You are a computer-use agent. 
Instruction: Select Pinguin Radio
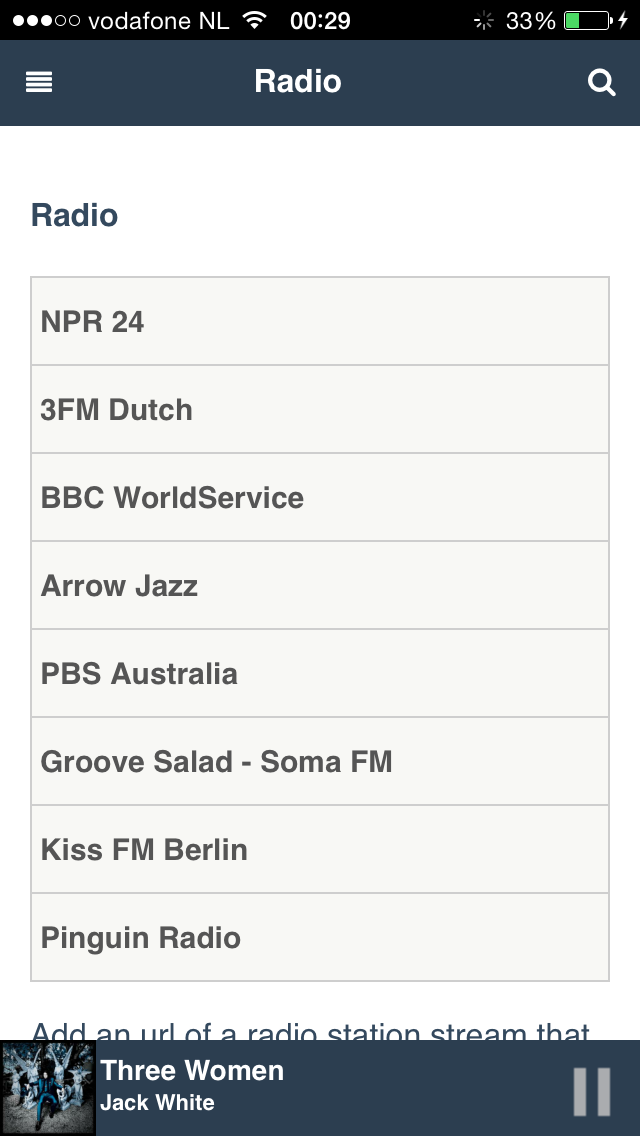[x=320, y=937]
